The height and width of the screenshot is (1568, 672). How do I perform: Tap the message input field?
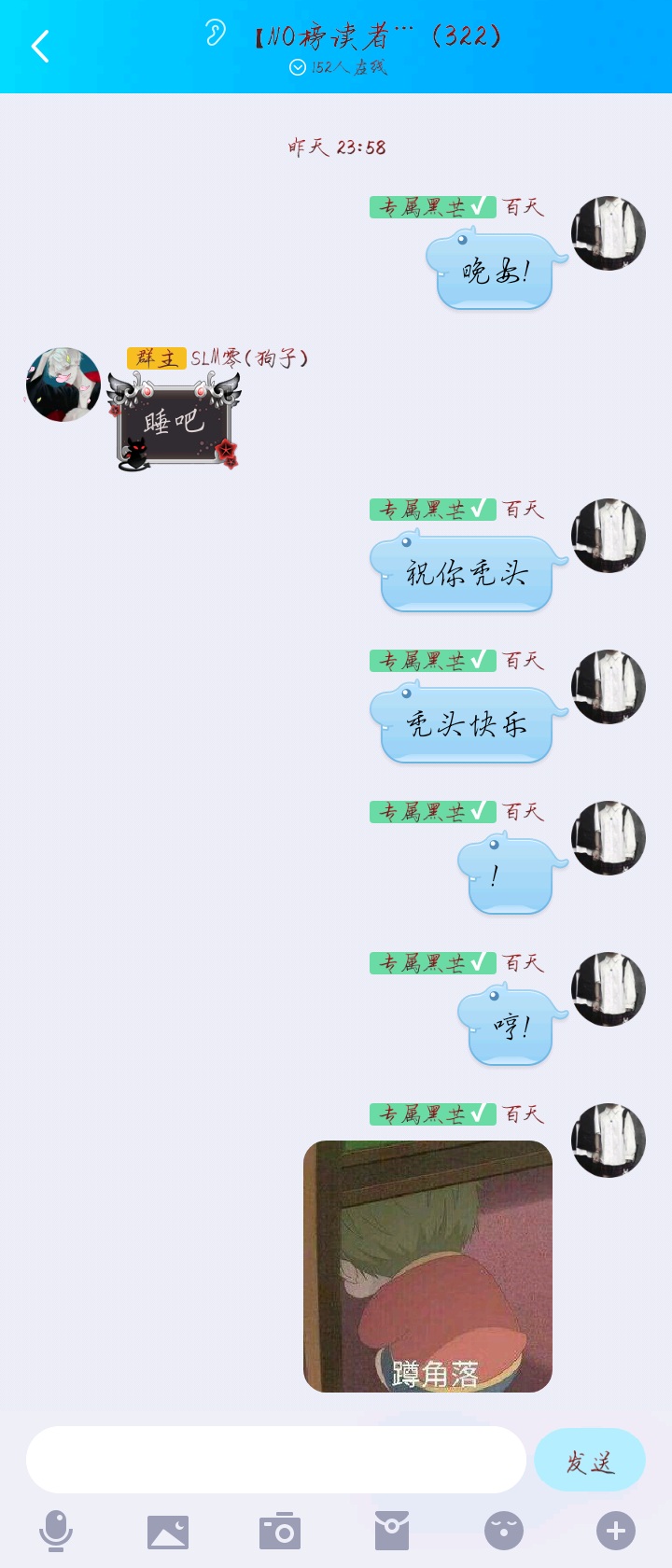click(x=276, y=1460)
